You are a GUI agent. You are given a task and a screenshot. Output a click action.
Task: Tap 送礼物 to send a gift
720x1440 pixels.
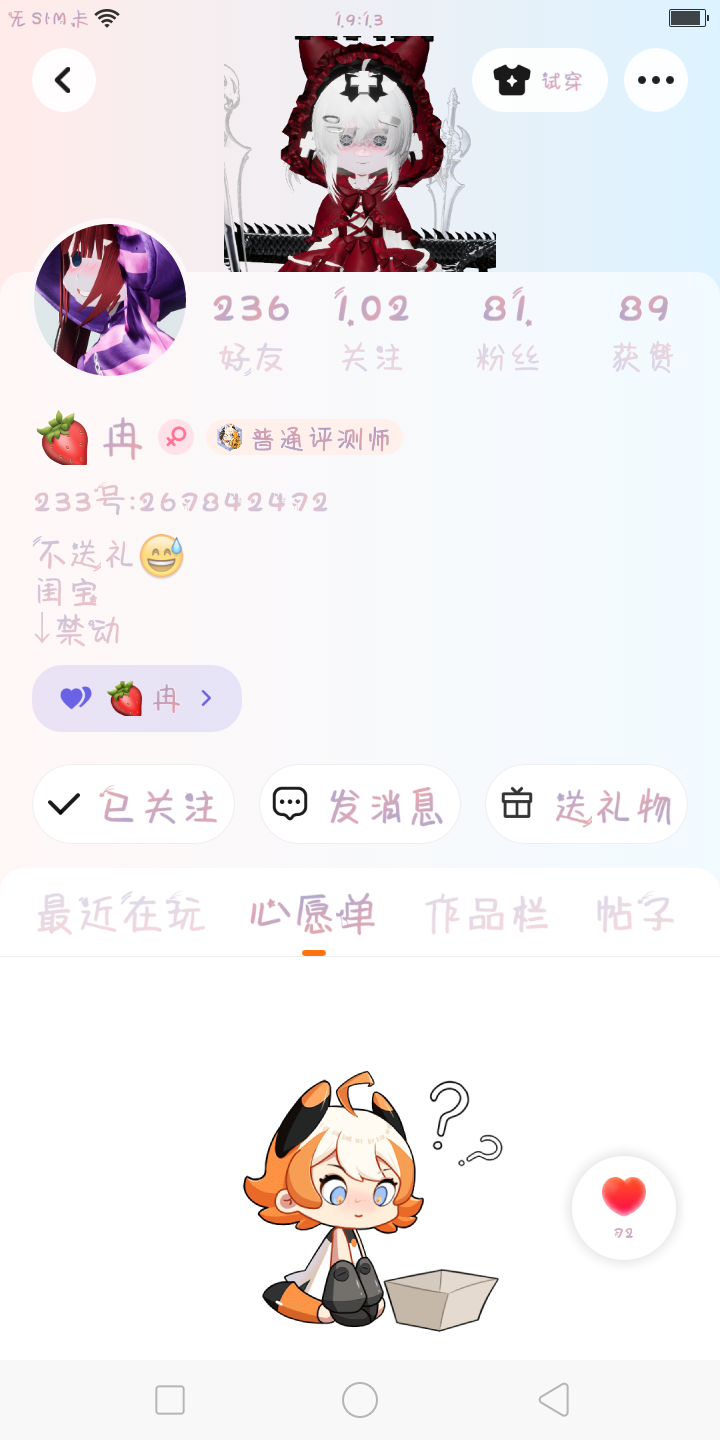point(586,804)
